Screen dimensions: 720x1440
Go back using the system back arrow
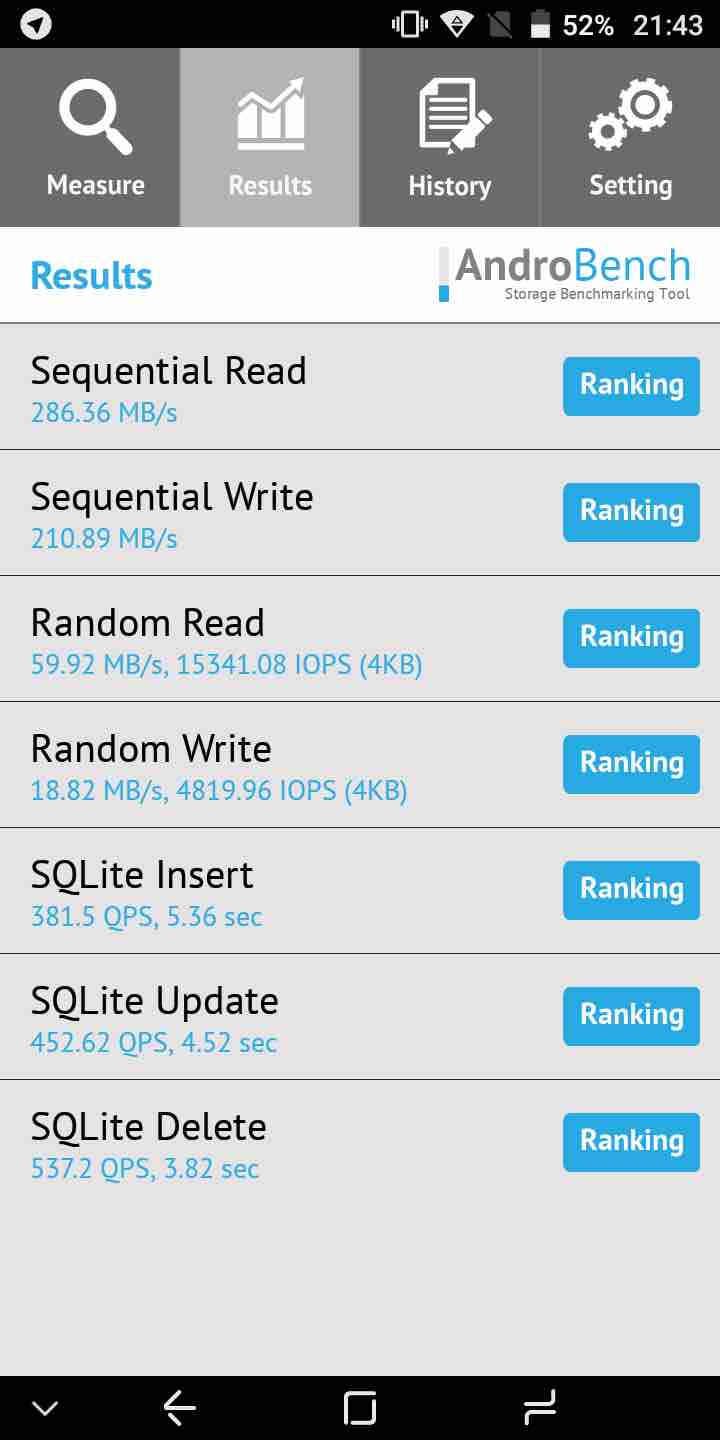[180, 1408]
